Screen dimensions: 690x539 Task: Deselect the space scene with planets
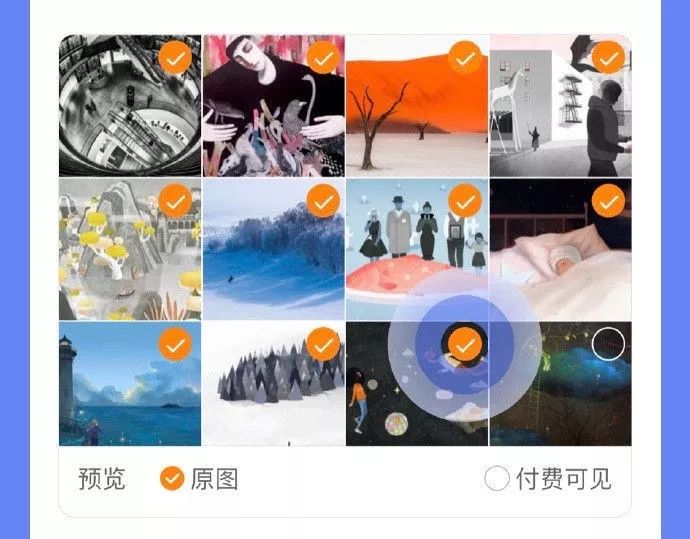465,345
